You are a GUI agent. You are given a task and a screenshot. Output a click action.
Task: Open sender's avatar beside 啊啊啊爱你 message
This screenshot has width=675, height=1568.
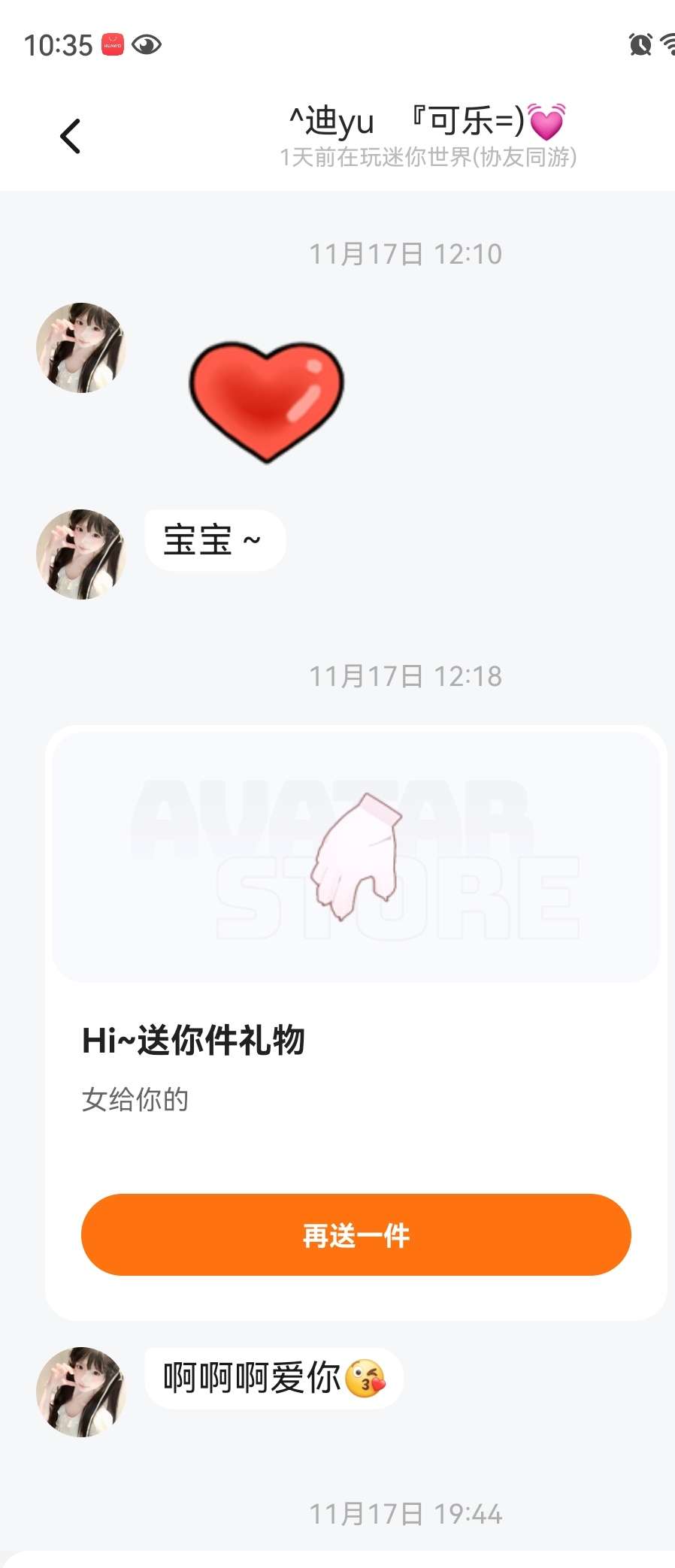80,1391
